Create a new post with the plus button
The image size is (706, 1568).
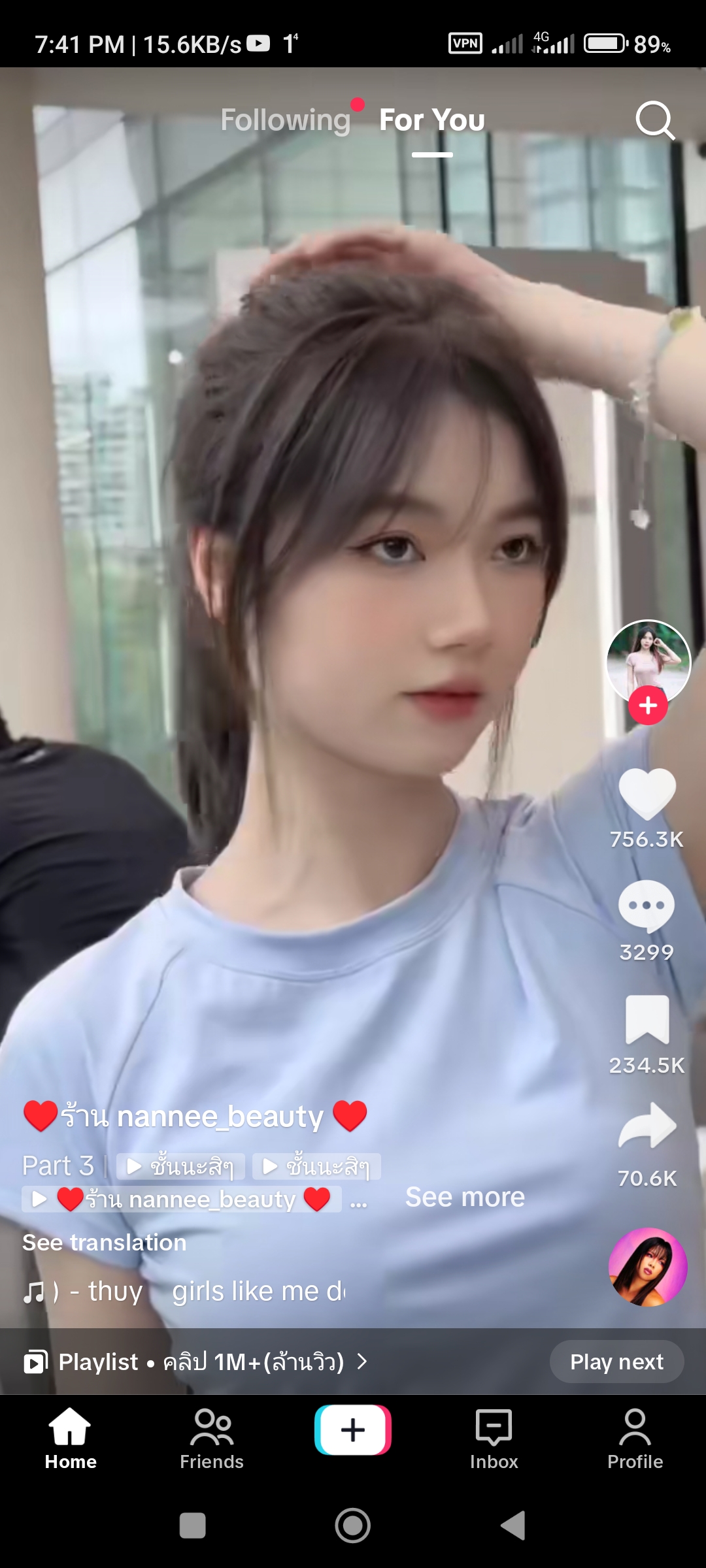(x=353, y=1430)
